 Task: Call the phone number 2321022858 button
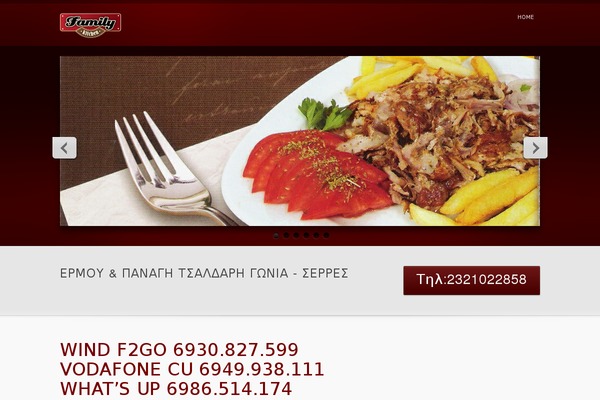coord(471,280)
